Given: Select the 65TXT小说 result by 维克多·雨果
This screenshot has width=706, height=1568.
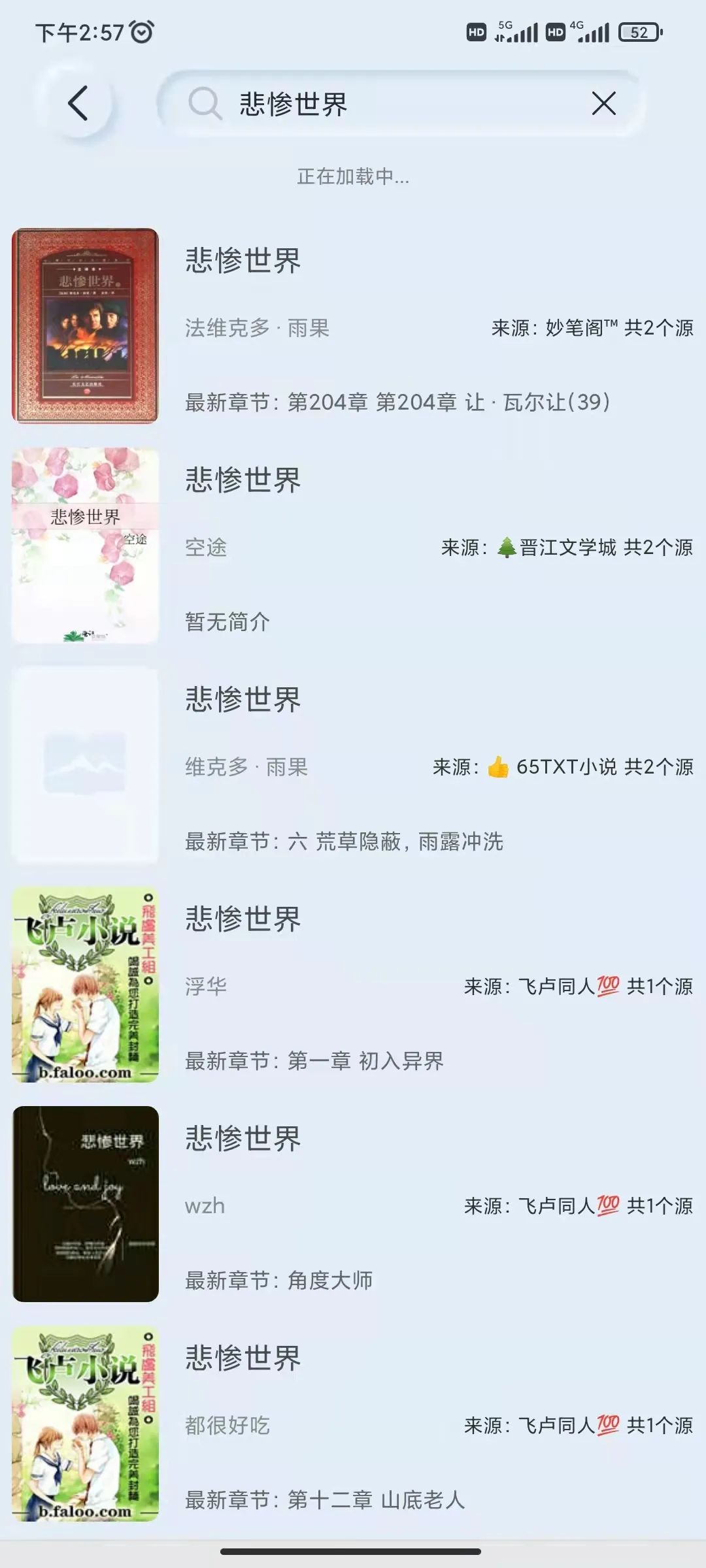Looking at the screenshot, I should coord(353,766).
